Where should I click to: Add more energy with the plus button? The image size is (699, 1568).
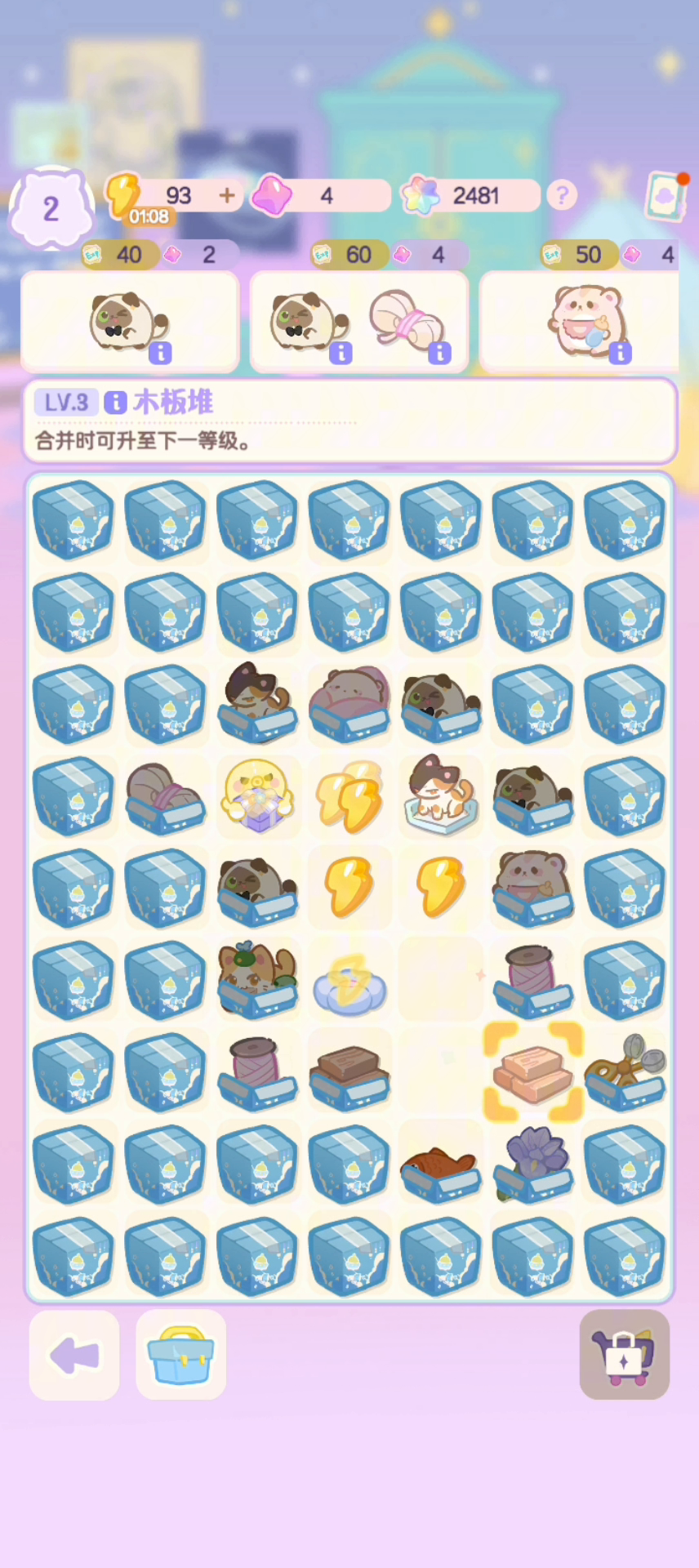coord(227,195)
